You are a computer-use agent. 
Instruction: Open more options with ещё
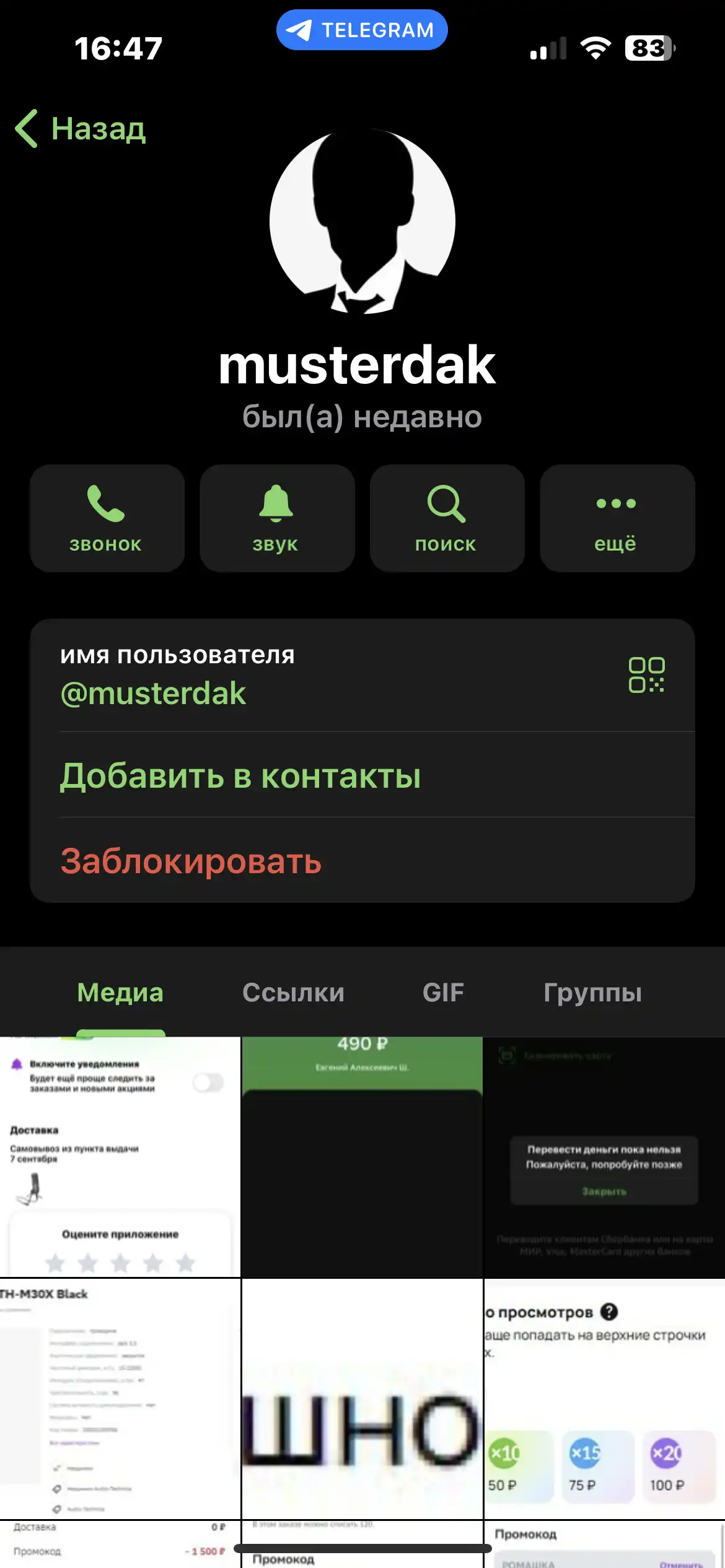pos(617,518)
